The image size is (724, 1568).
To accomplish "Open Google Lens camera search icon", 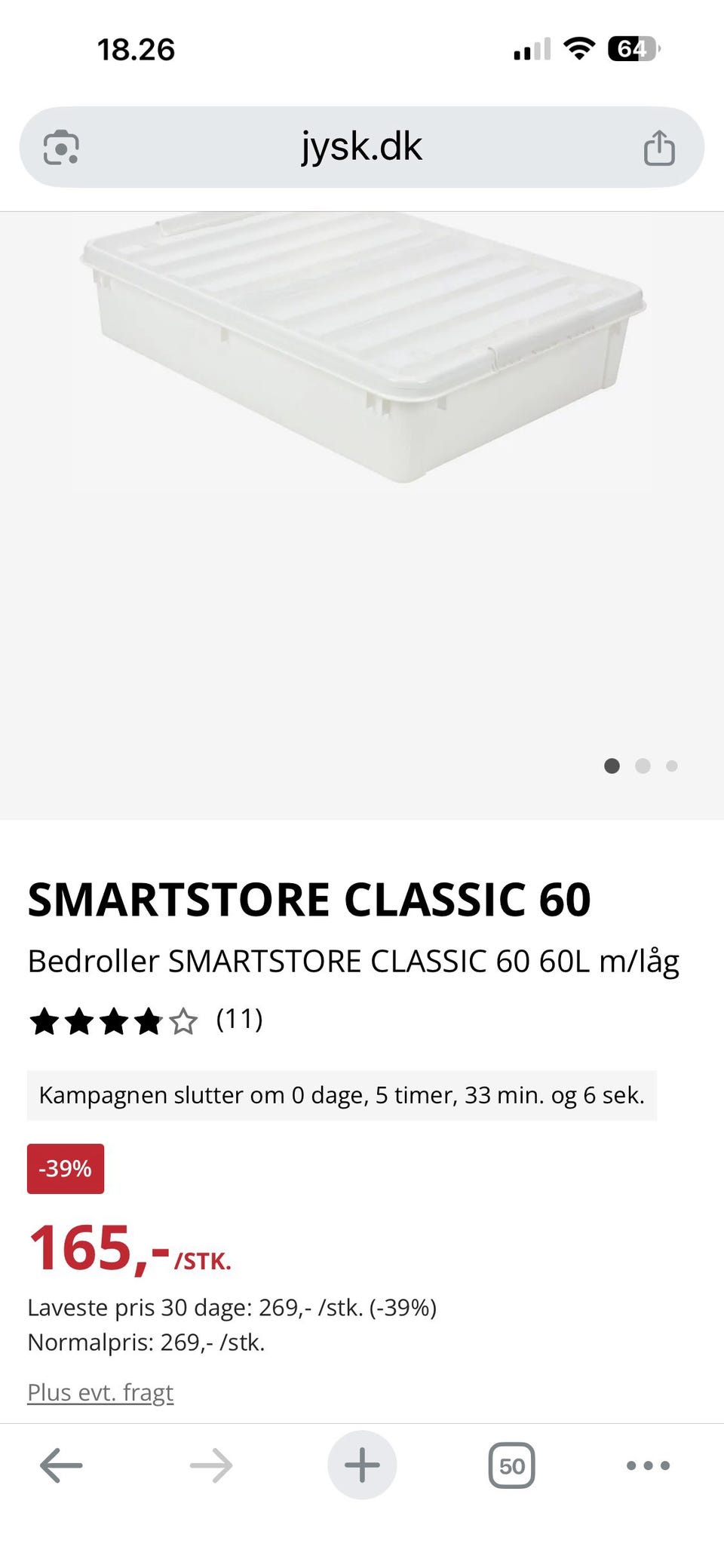I will coord(61,147).
